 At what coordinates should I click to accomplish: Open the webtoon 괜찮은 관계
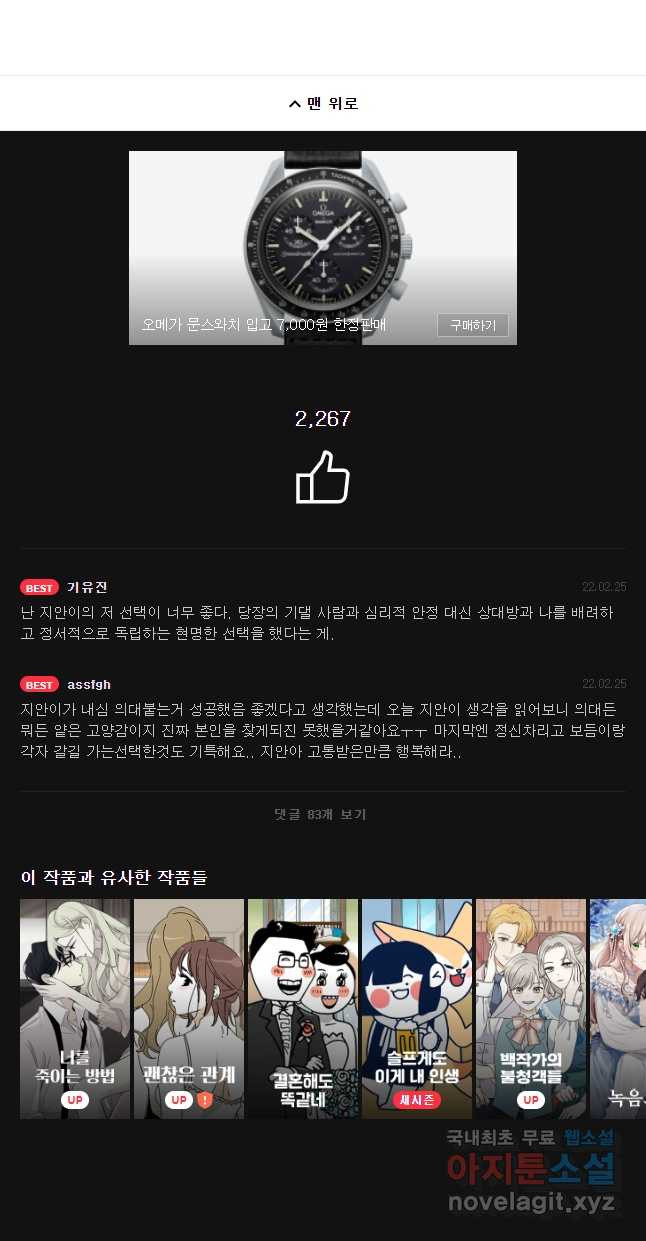(189, 1008)
